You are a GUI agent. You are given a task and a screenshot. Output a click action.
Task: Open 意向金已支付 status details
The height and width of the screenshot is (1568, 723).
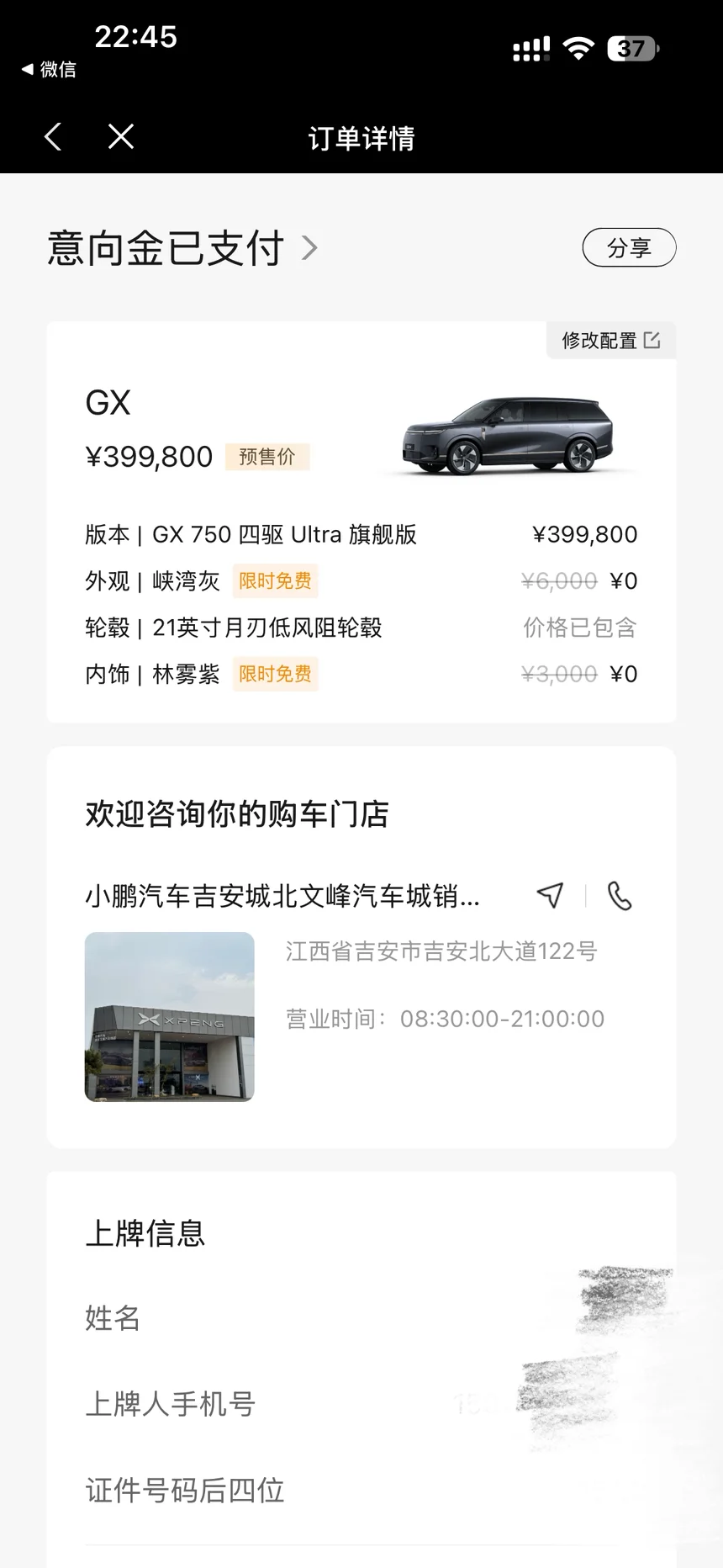(x=182, y=248)
